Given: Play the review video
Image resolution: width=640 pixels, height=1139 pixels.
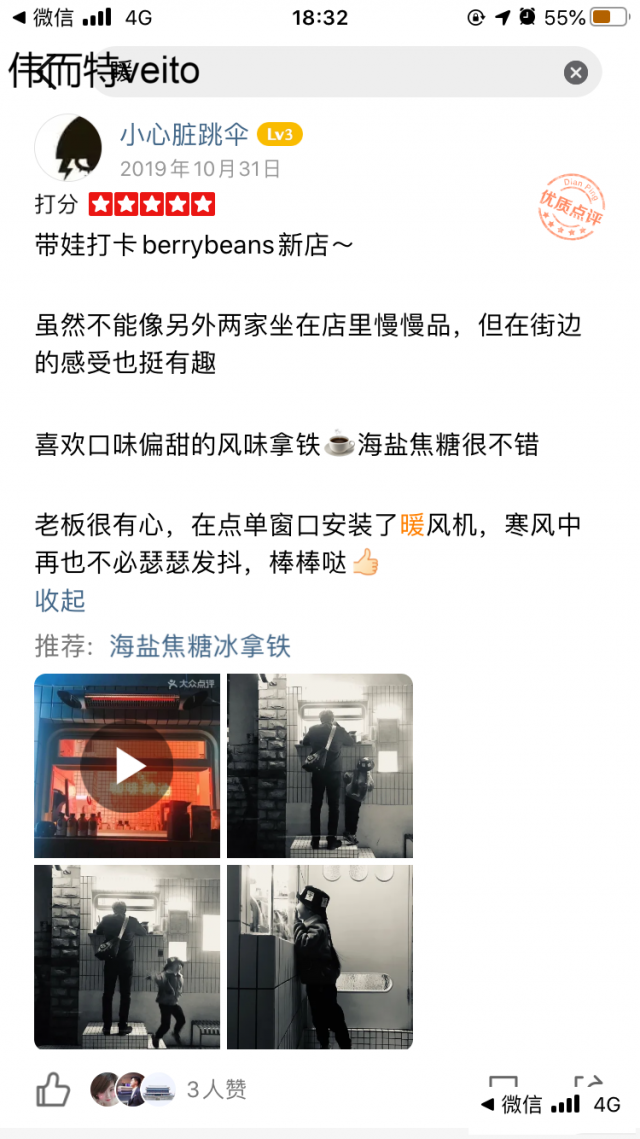Looking at the screenshot, I should (x=127, y=766).
